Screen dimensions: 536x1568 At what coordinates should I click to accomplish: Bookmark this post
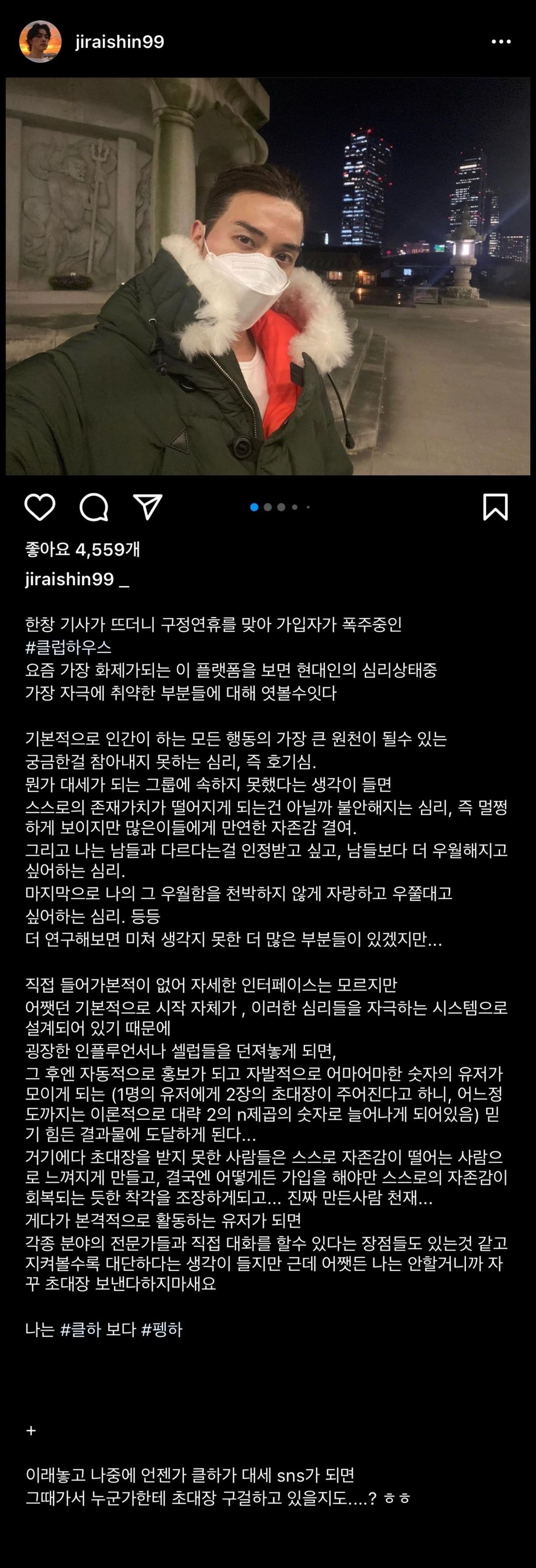click(x=495, y=507)
